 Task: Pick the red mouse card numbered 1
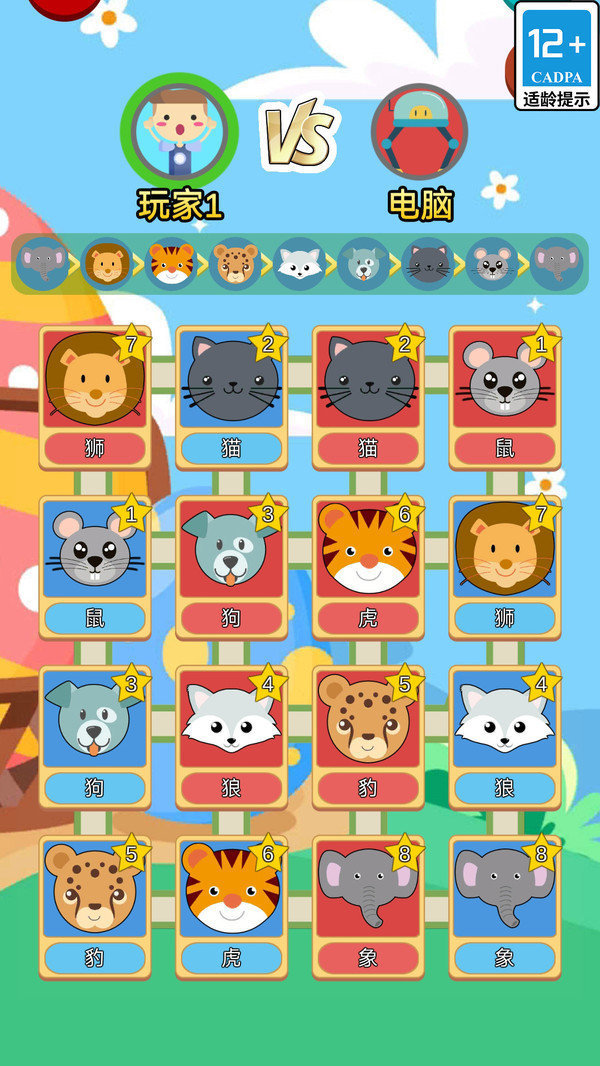coord(504,397)
